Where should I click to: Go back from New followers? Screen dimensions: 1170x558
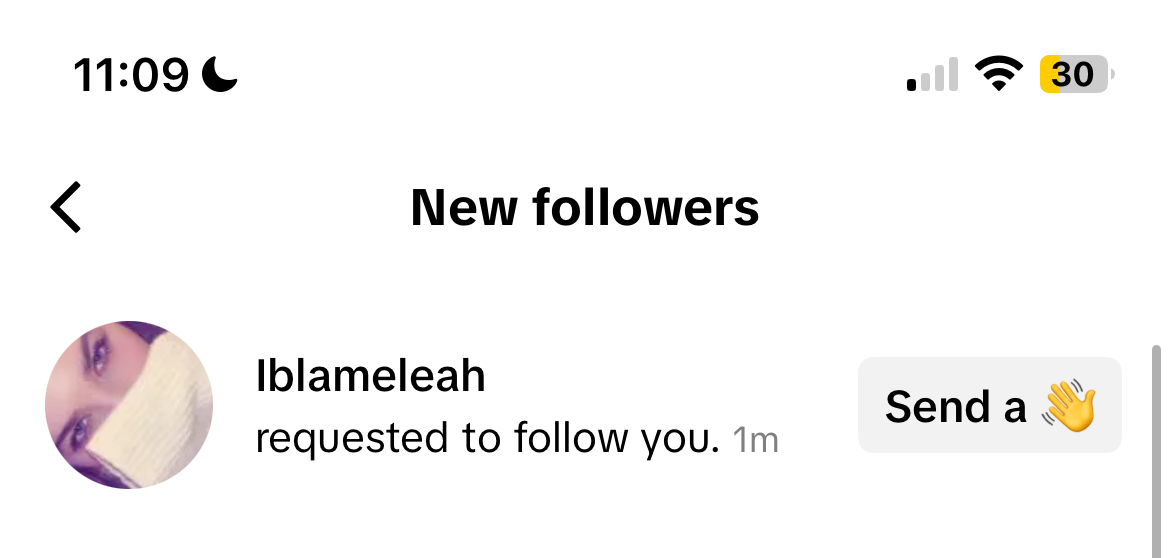coord(66,208)
